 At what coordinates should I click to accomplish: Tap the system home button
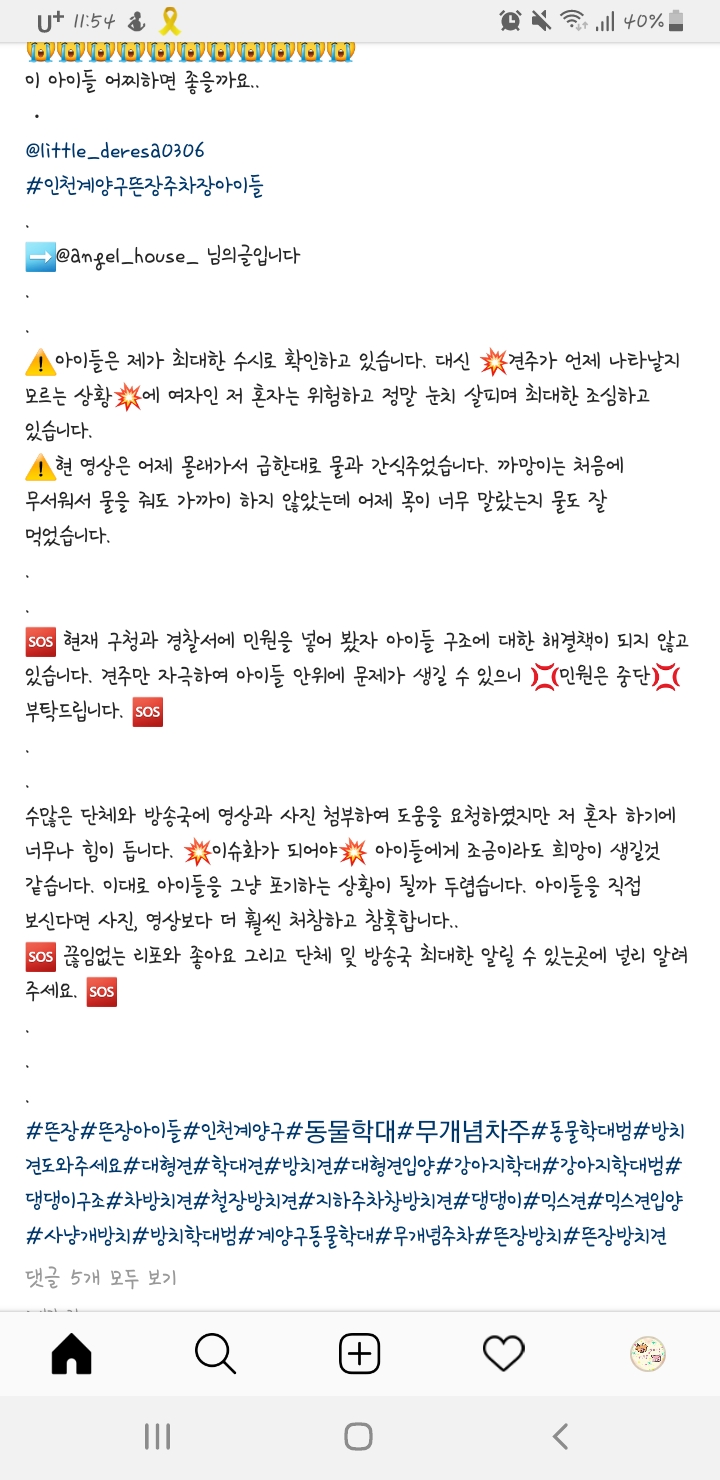(358, 1437)
